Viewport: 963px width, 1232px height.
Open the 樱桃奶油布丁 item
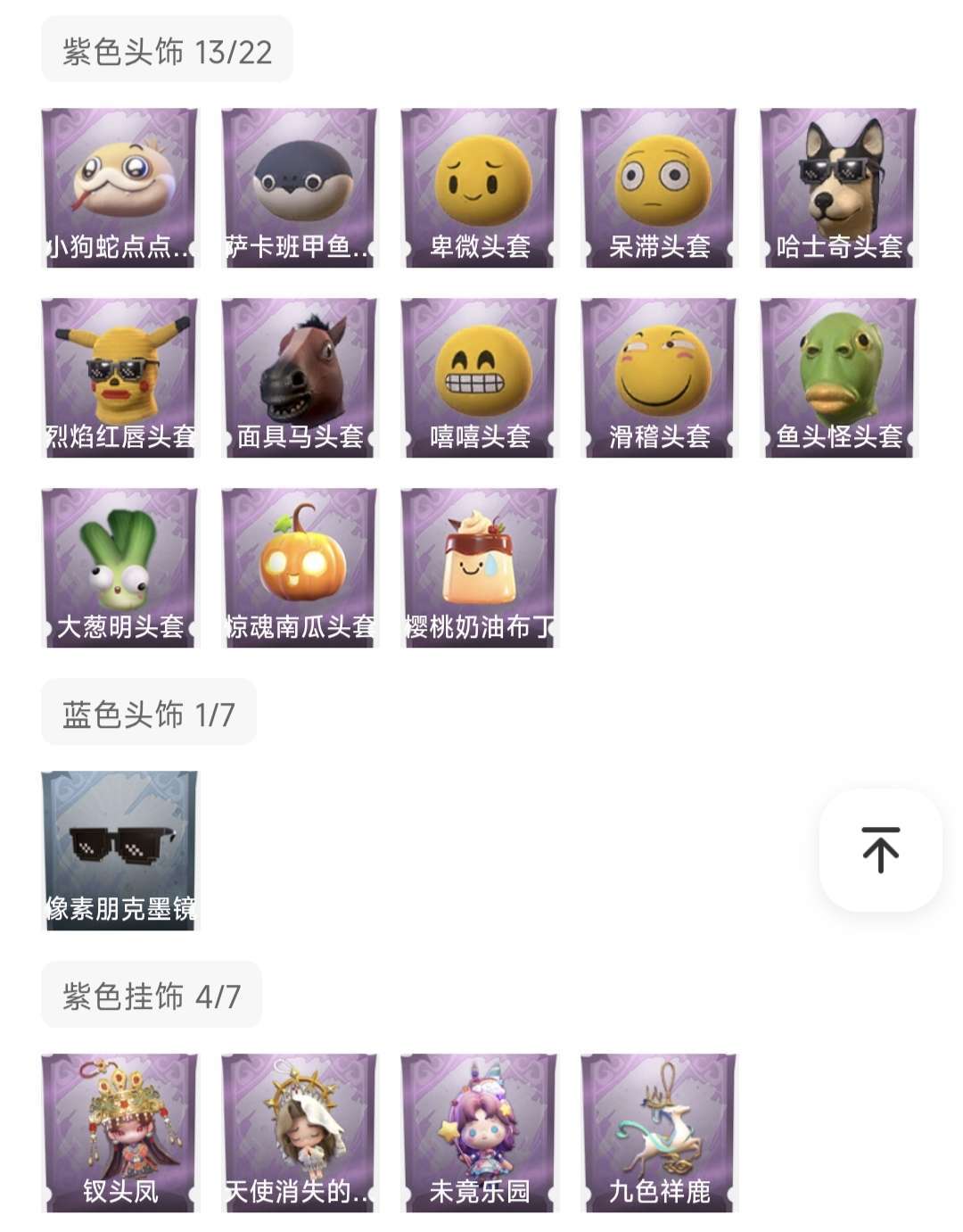coord(480,568)
